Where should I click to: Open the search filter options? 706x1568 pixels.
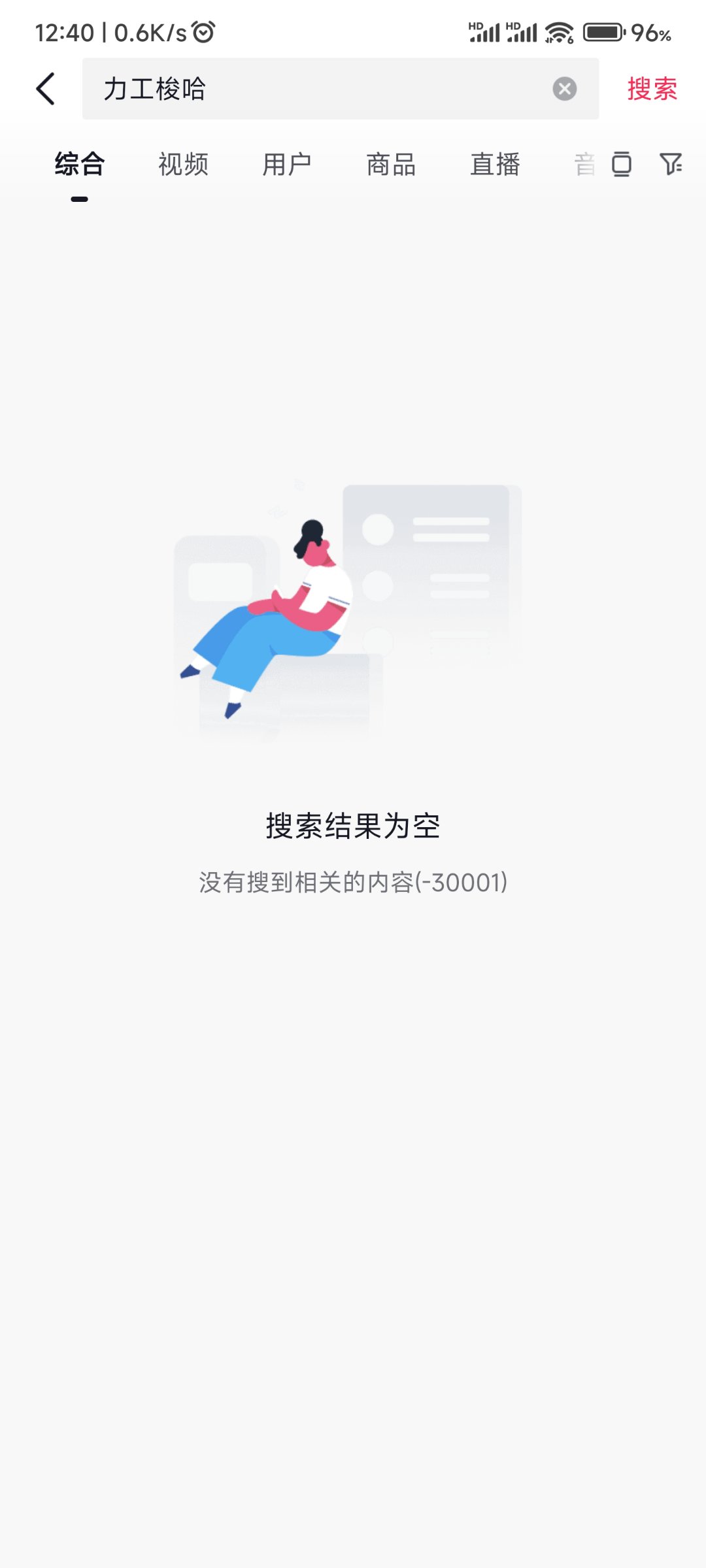671,164
